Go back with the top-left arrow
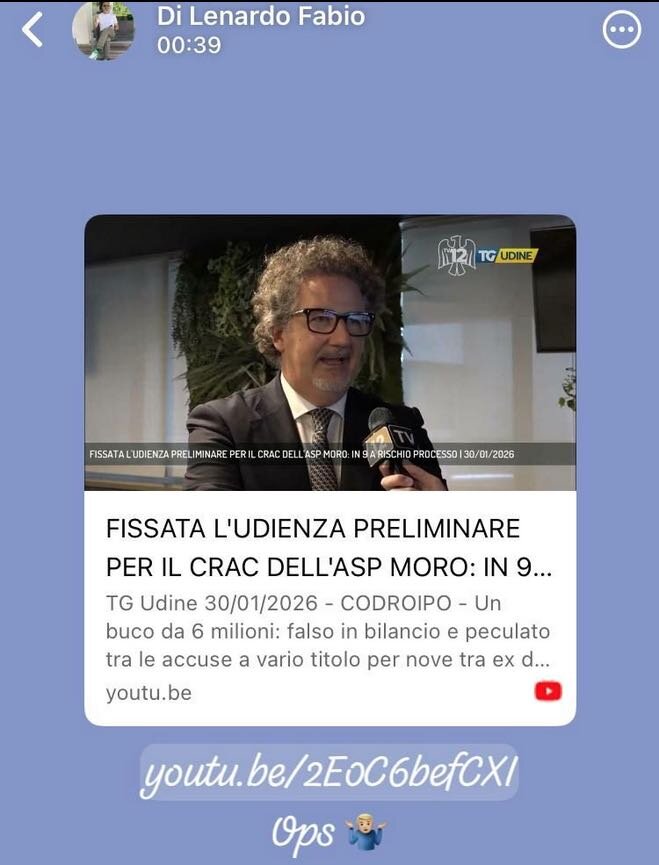The width and height of the screenshot is (659, 865). coord(33,30)
